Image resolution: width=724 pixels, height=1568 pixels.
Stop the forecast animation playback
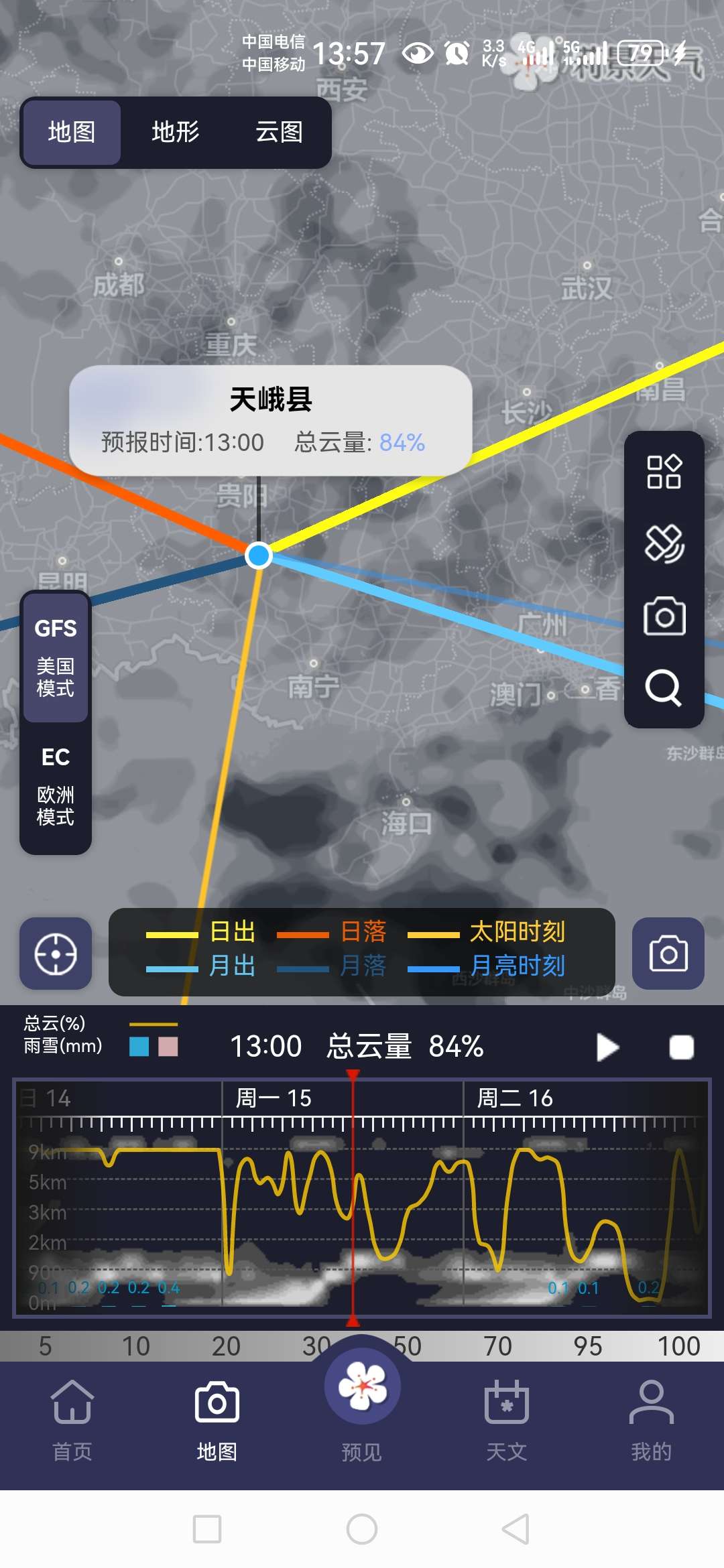pyautogui.click(x=681, y=1047)
